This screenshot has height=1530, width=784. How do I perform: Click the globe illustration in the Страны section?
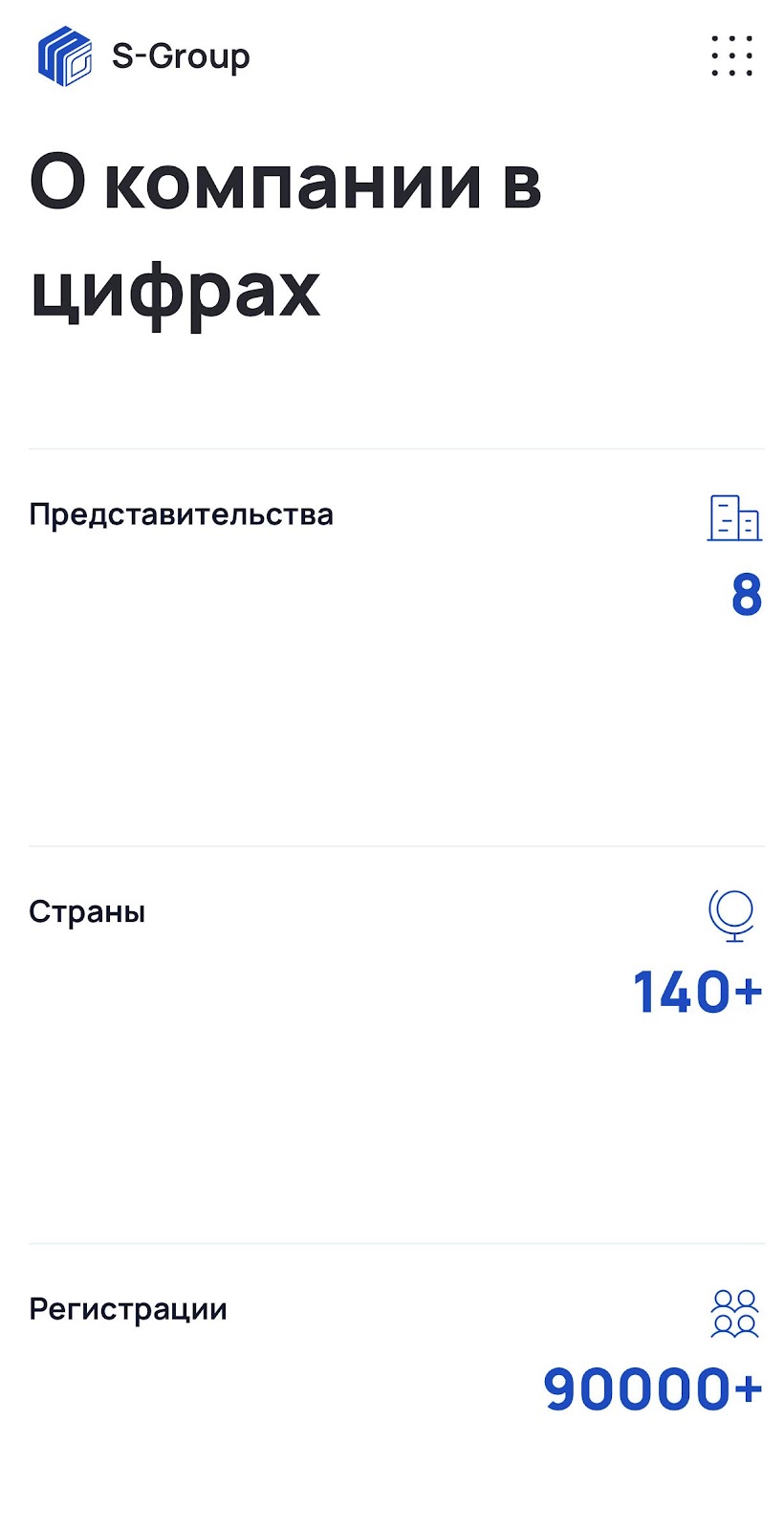(731, 916)
